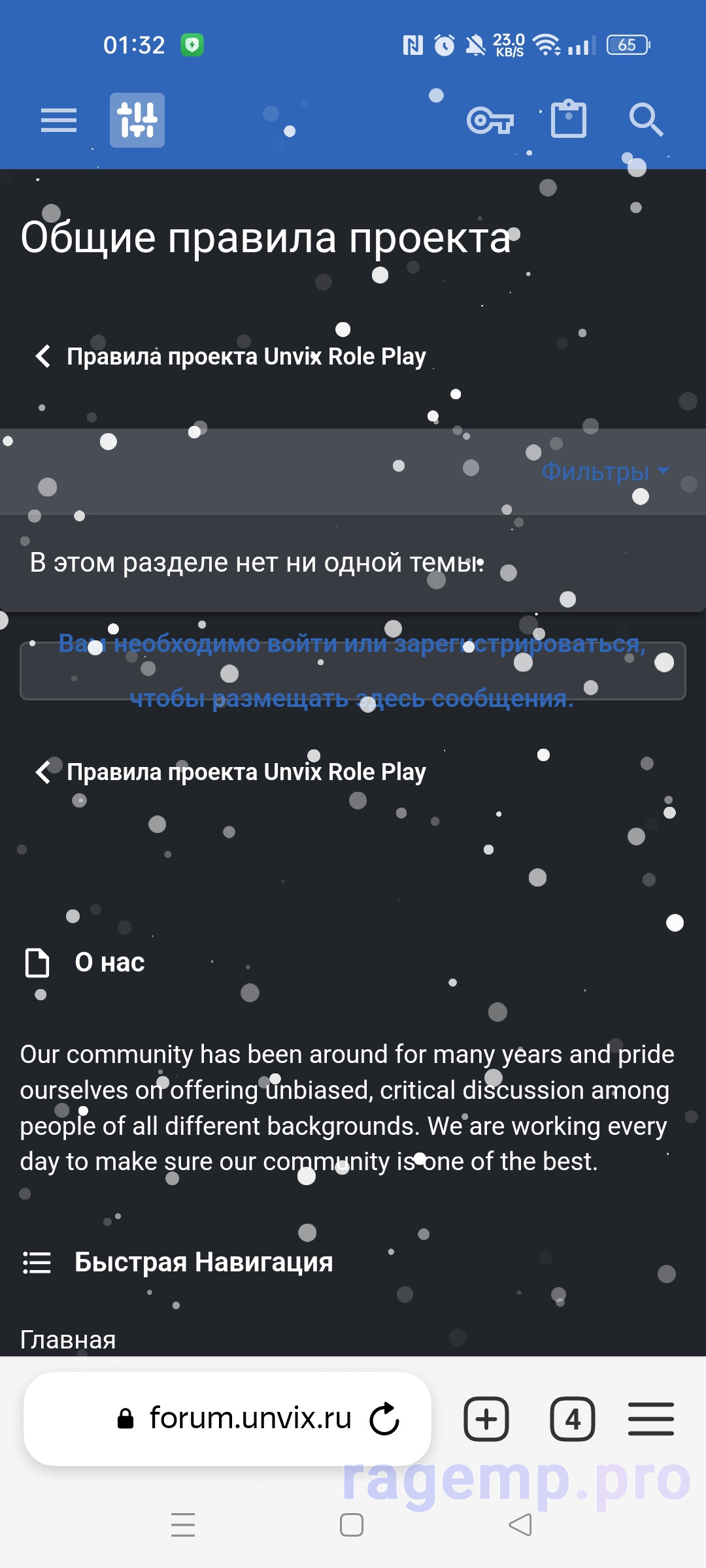Tap the sliders settings icon in header
This screenshot has width=706, height=1568.
point(137,120)
